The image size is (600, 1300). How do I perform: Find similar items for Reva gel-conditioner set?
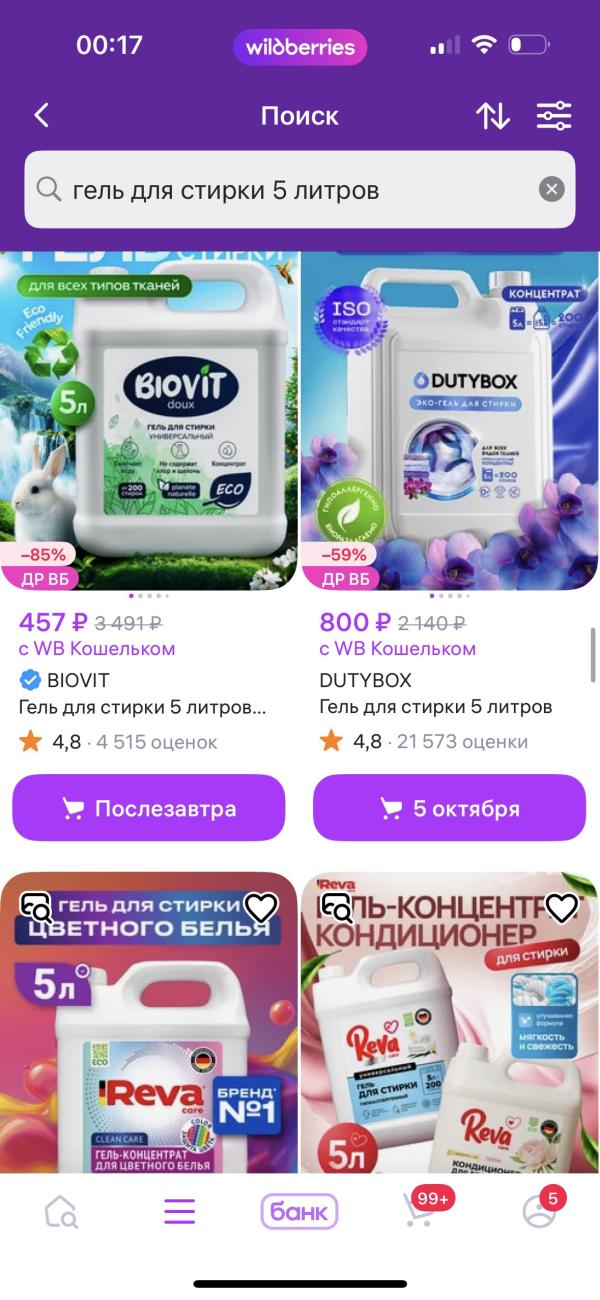pyautogui.click(x=337, y=907)
